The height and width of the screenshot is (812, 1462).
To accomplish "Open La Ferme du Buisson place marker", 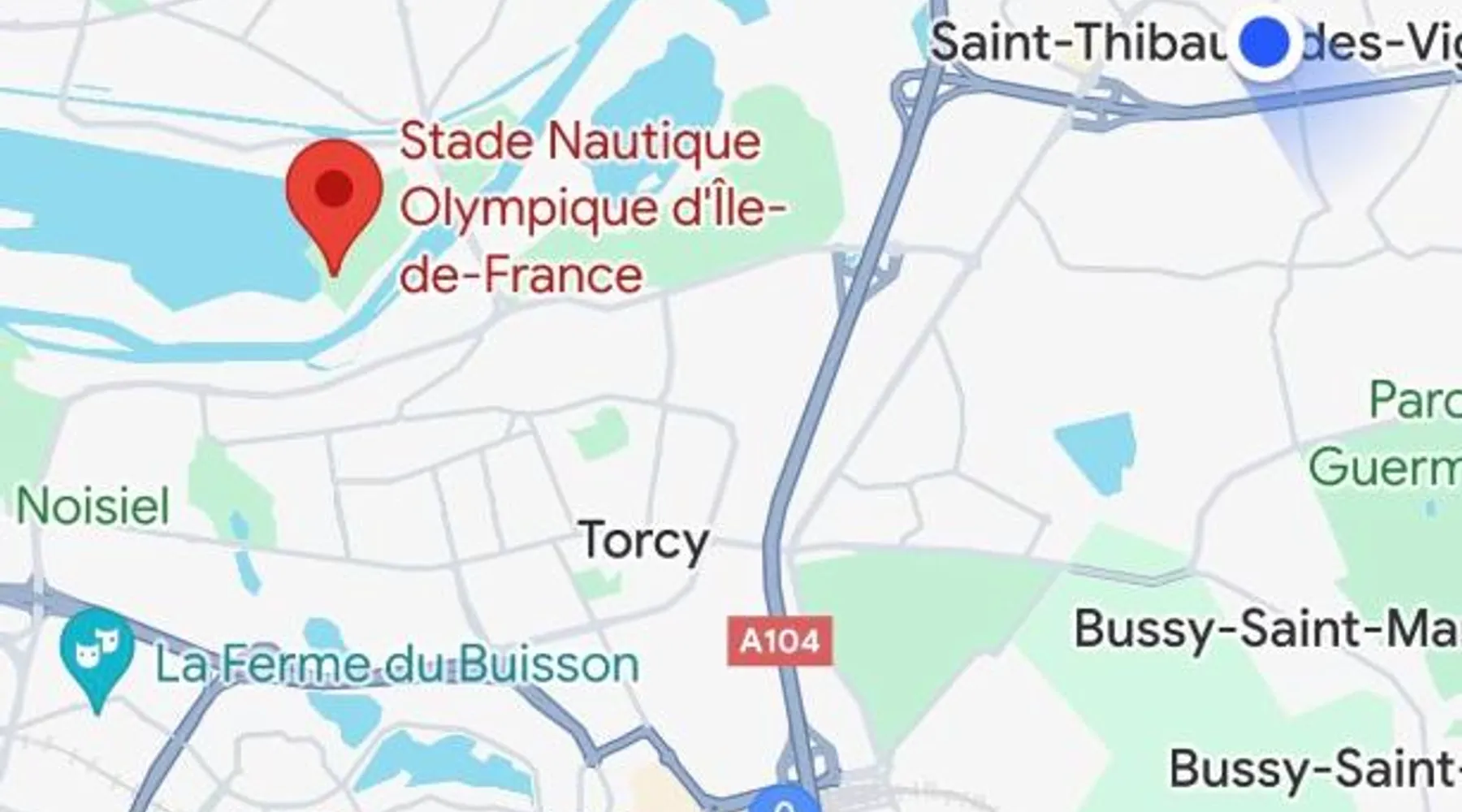I will (x=97, y=654).
